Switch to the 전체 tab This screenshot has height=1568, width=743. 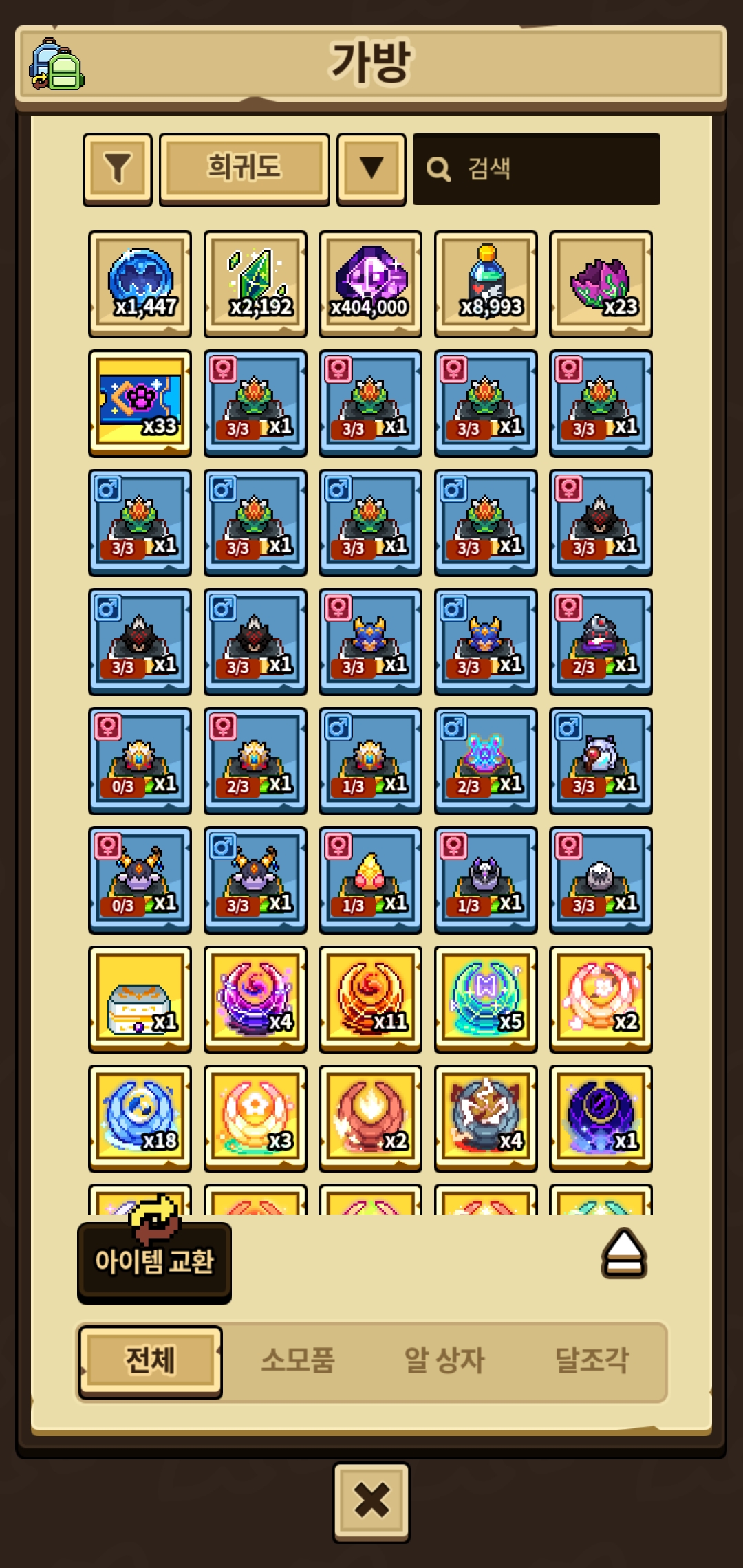[x=151, y=1360]
